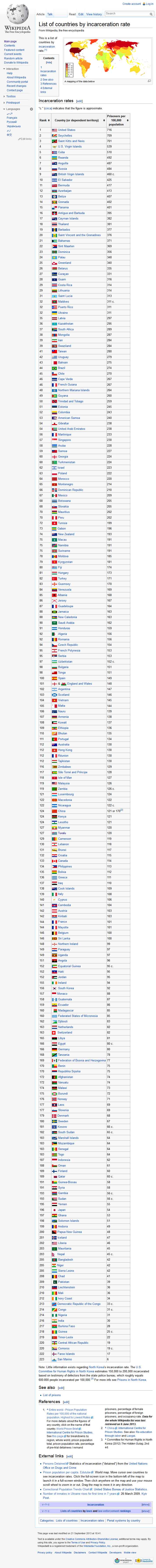
Task: Go to Main page in sidebar
Action: coord(10,41)
